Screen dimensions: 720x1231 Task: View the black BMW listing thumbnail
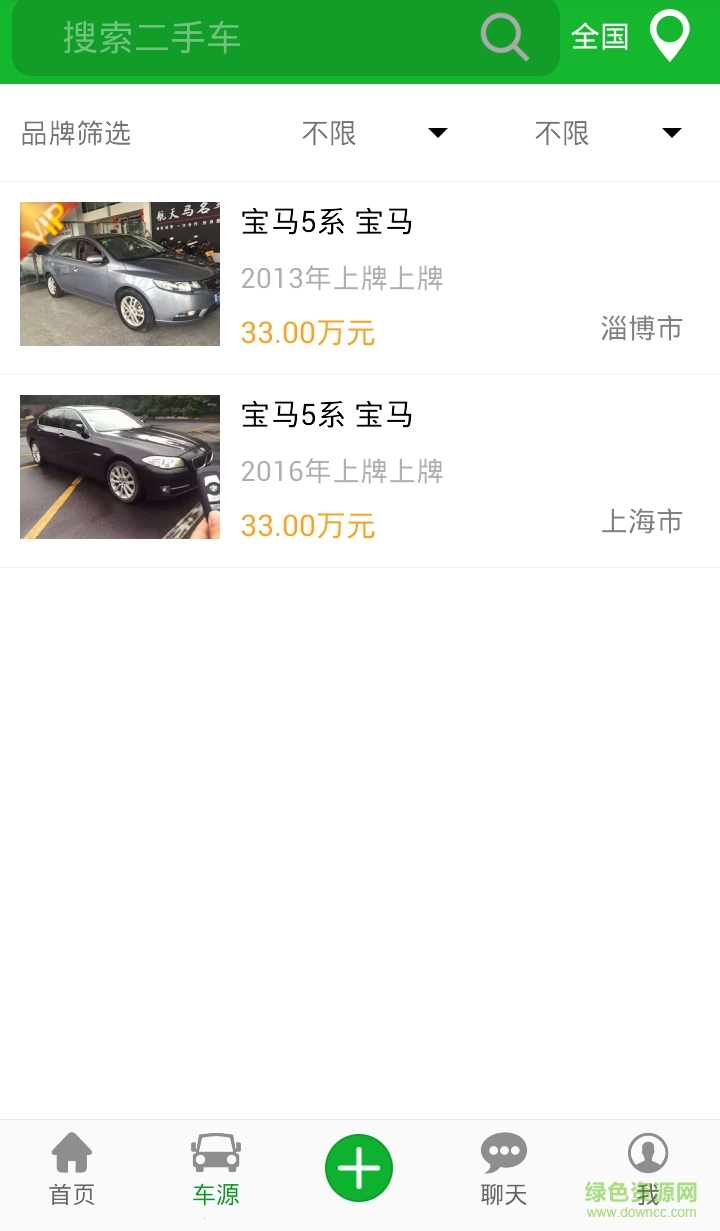point(119,467)
